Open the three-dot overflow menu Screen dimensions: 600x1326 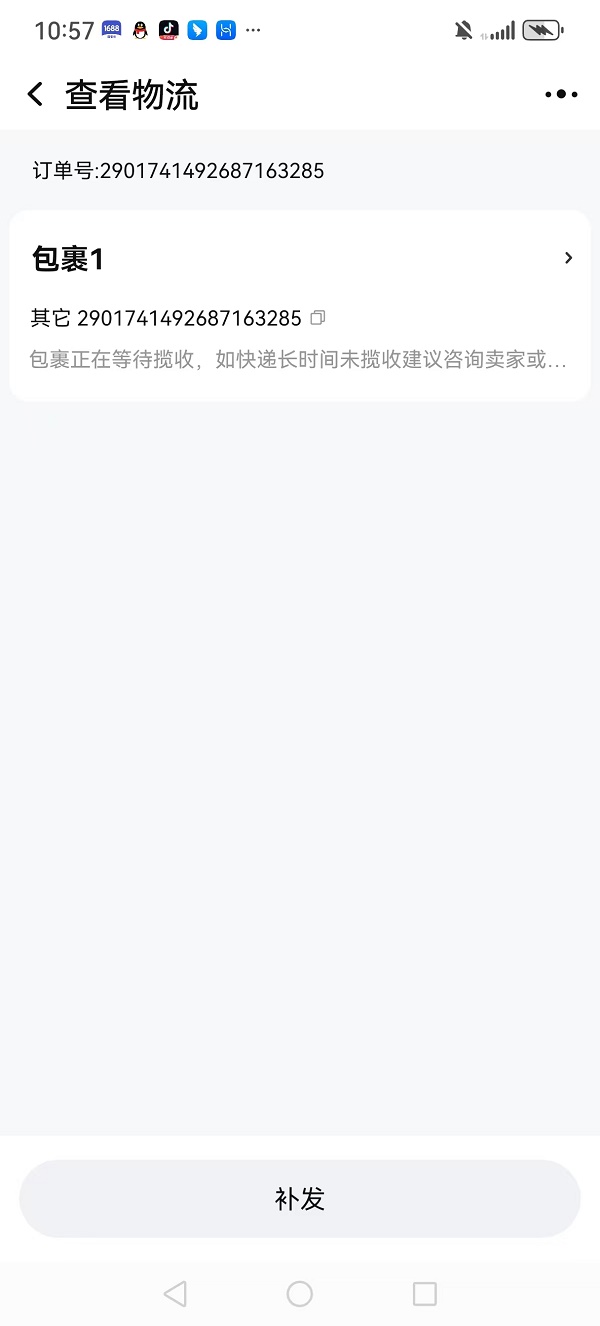pos(561,95)
